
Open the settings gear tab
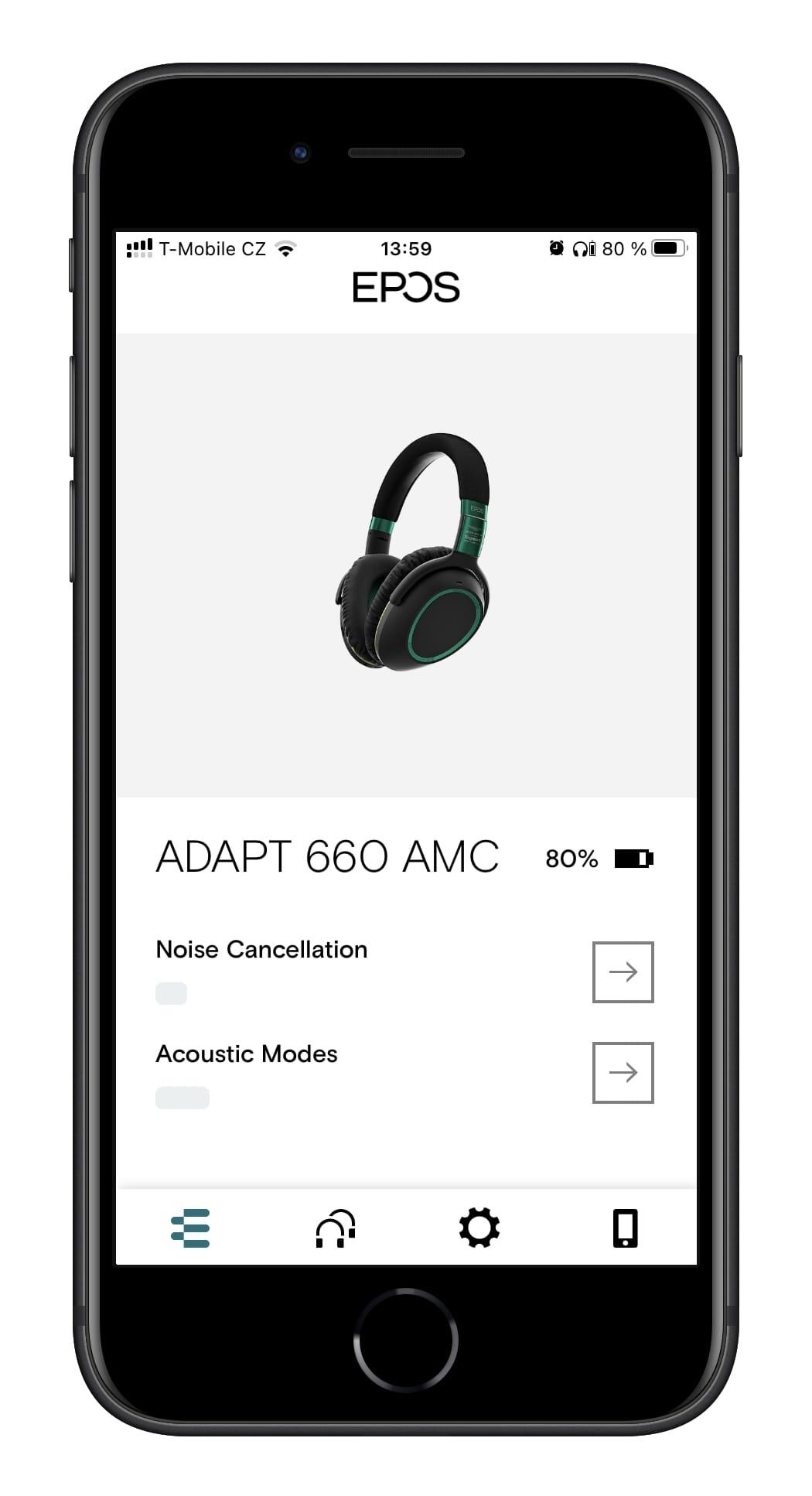(x=479, y=1228)
